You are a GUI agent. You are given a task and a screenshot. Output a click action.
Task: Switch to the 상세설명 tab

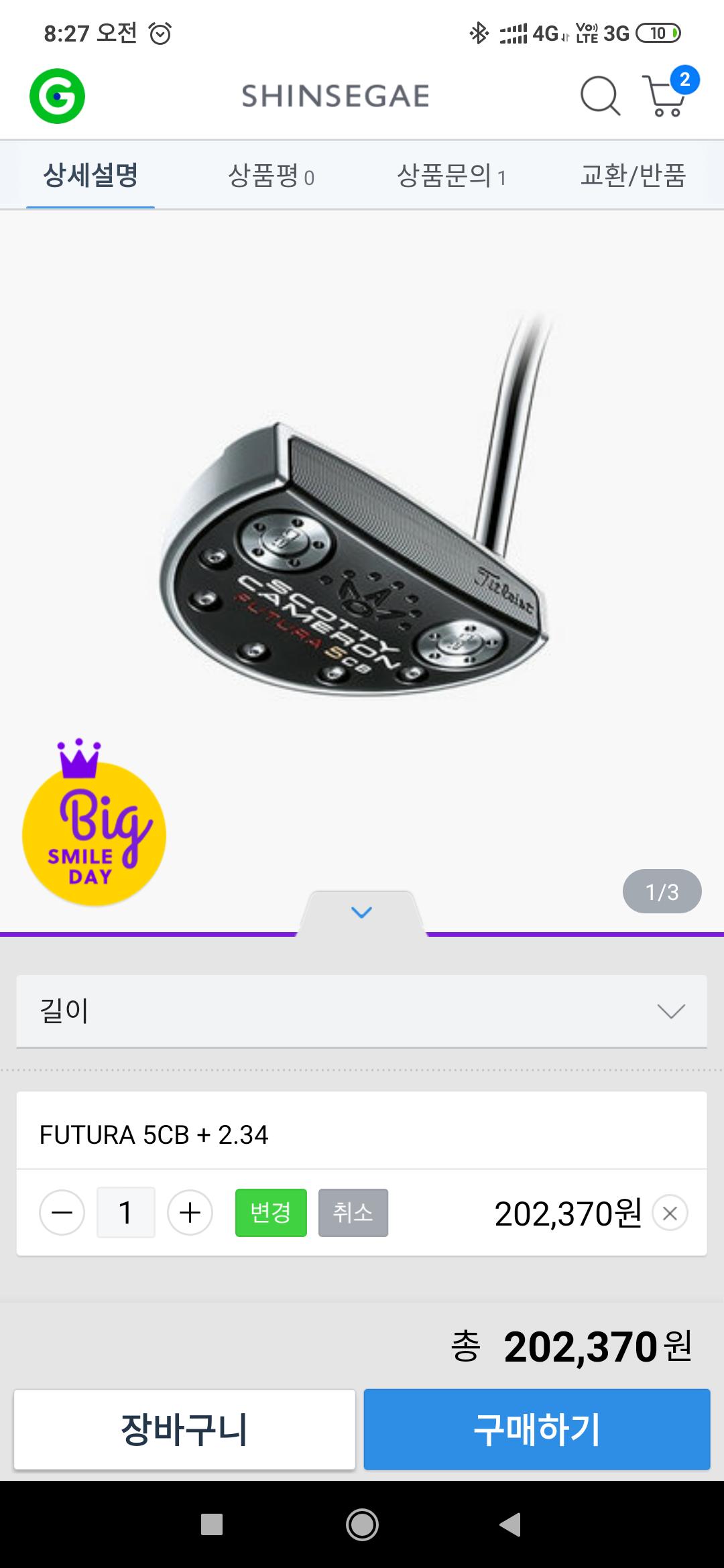pyautogui.click(x=90, y=176)
